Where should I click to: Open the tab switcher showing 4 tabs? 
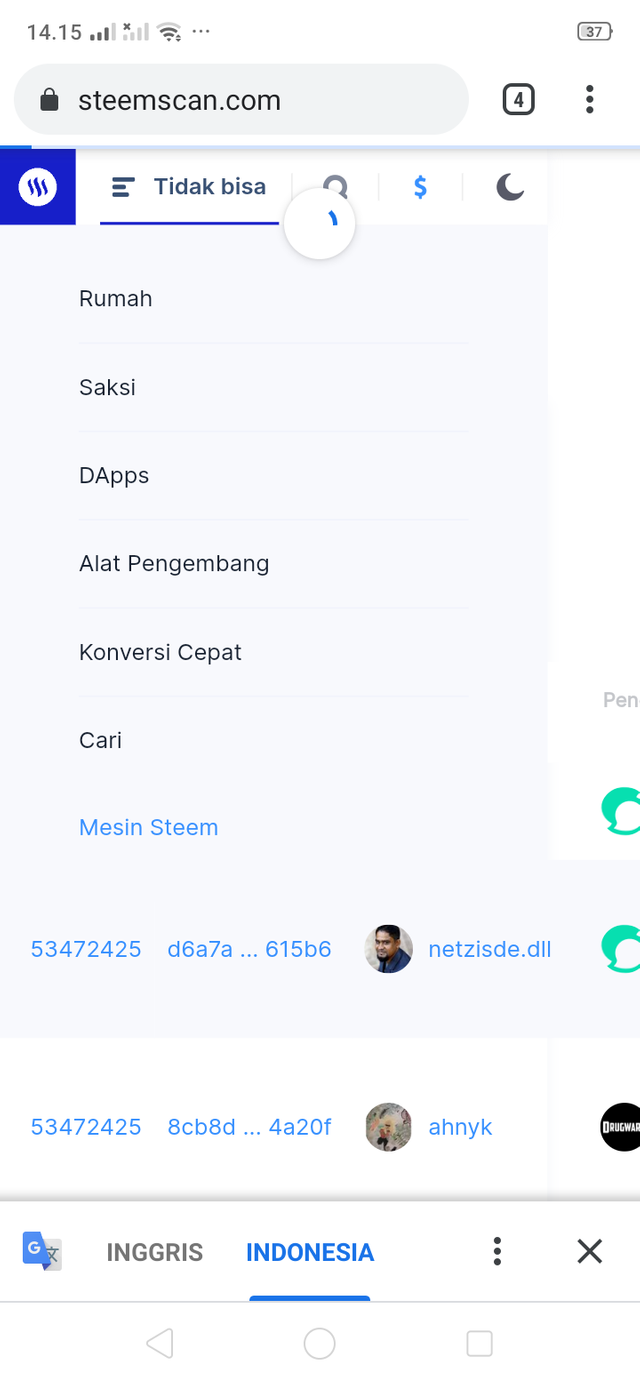point(518,99)
